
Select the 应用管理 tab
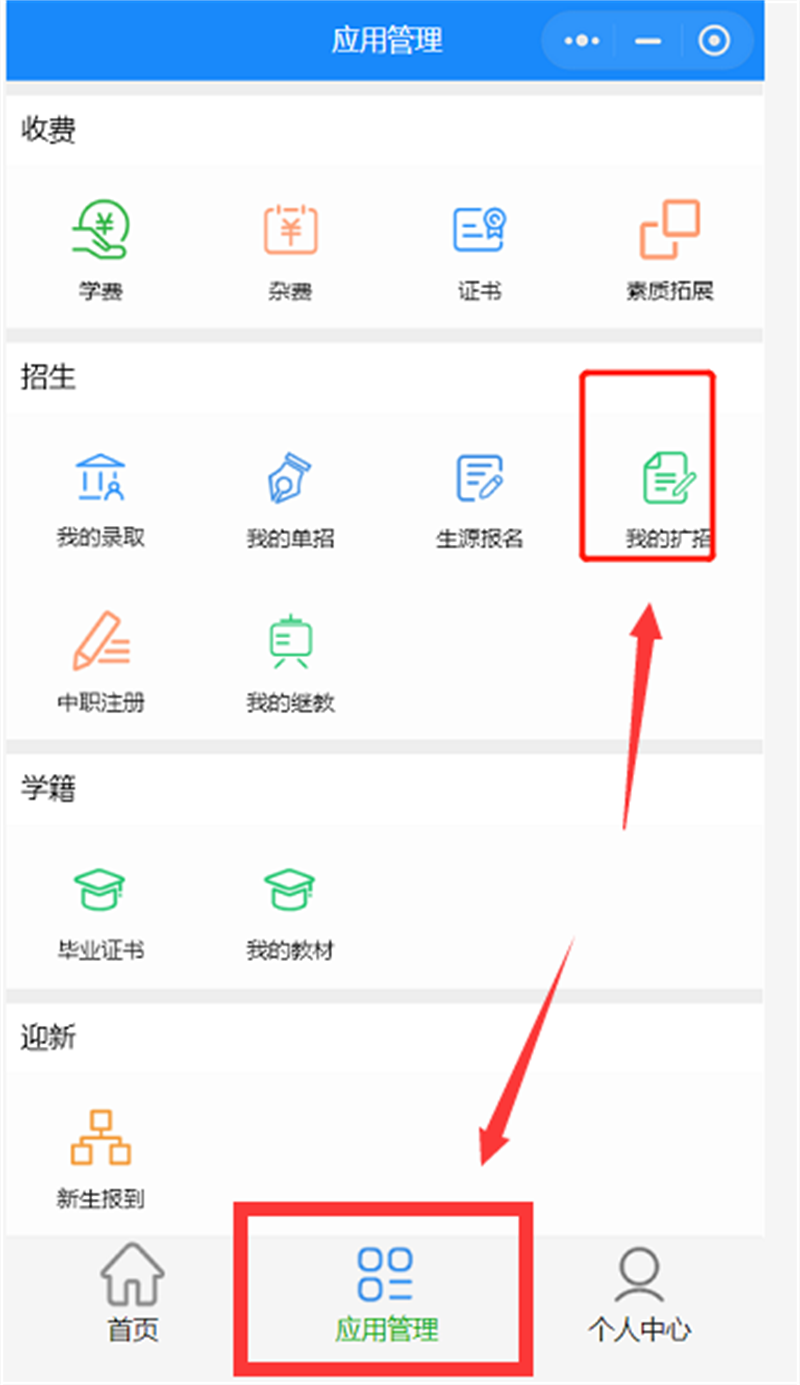pyautogui.click(x=386, y=1292)
